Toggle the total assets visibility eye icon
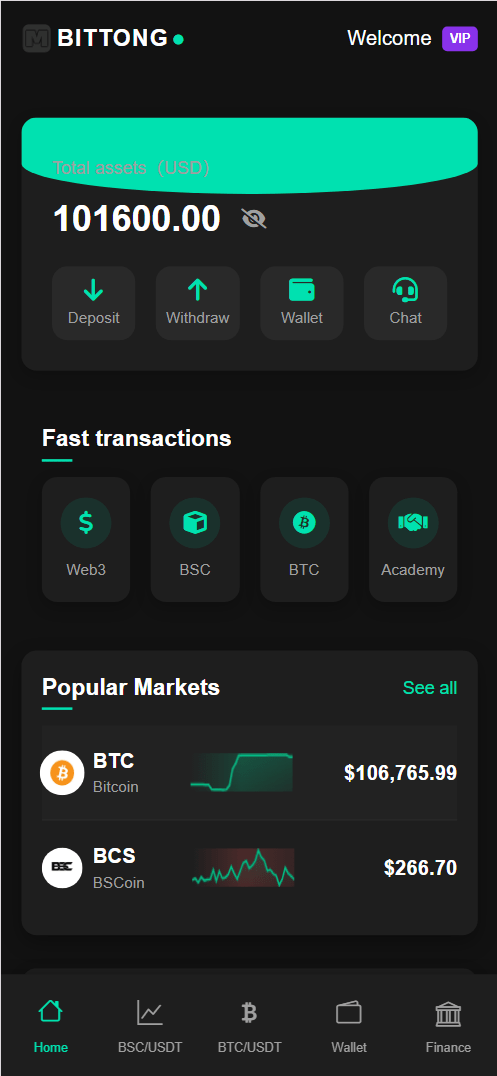 [x=254, y=219]
